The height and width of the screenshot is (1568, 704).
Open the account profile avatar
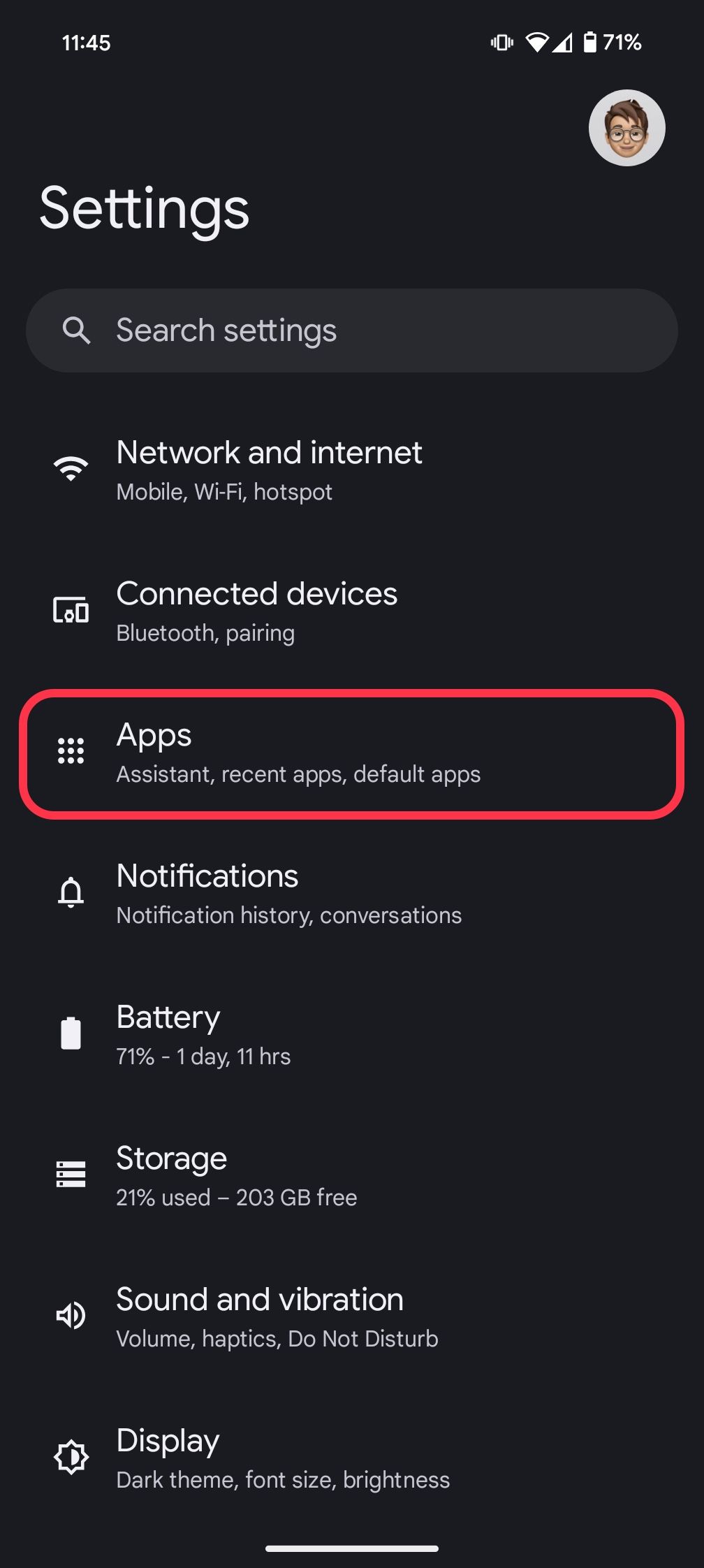click(626, 128)
